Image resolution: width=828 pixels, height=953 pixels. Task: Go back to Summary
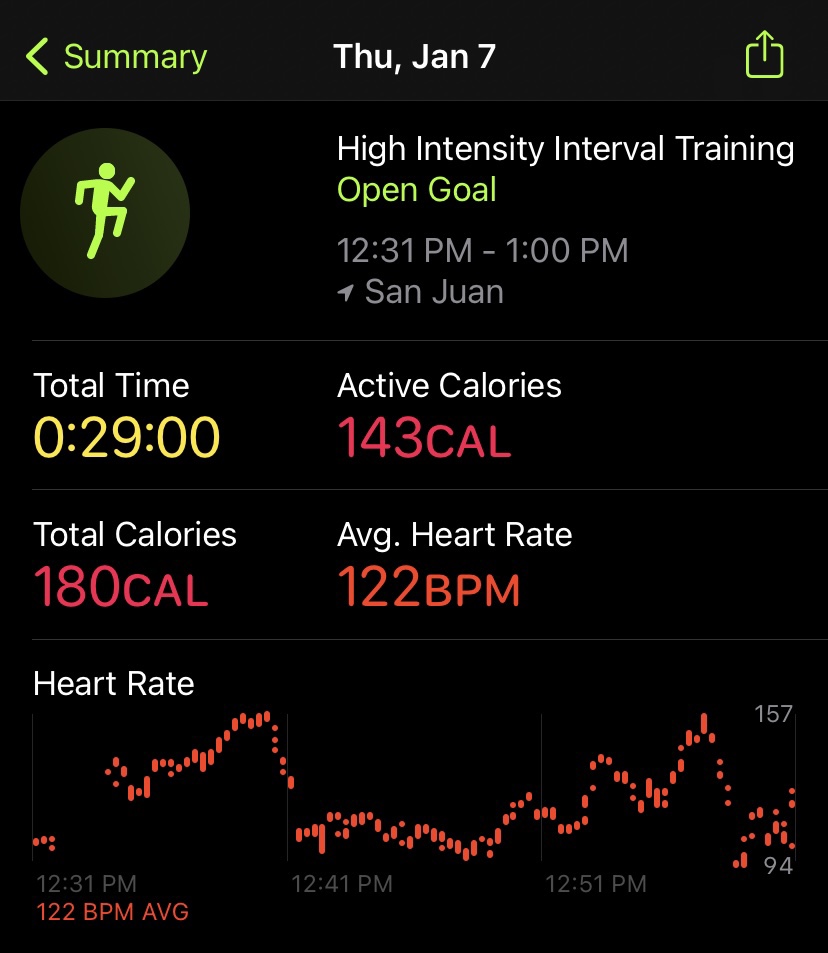(115, 56)
